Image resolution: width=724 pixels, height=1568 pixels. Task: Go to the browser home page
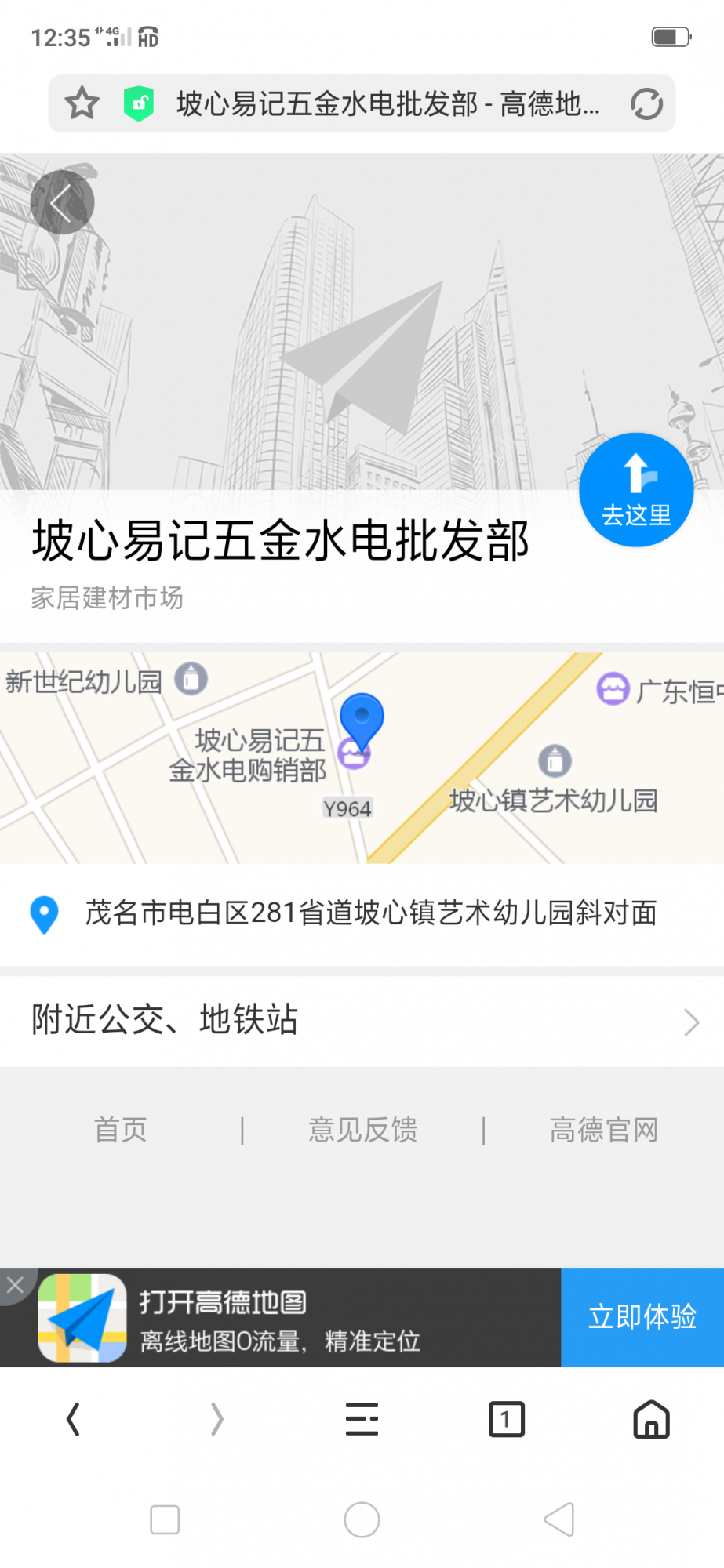tap(651, 1419)
